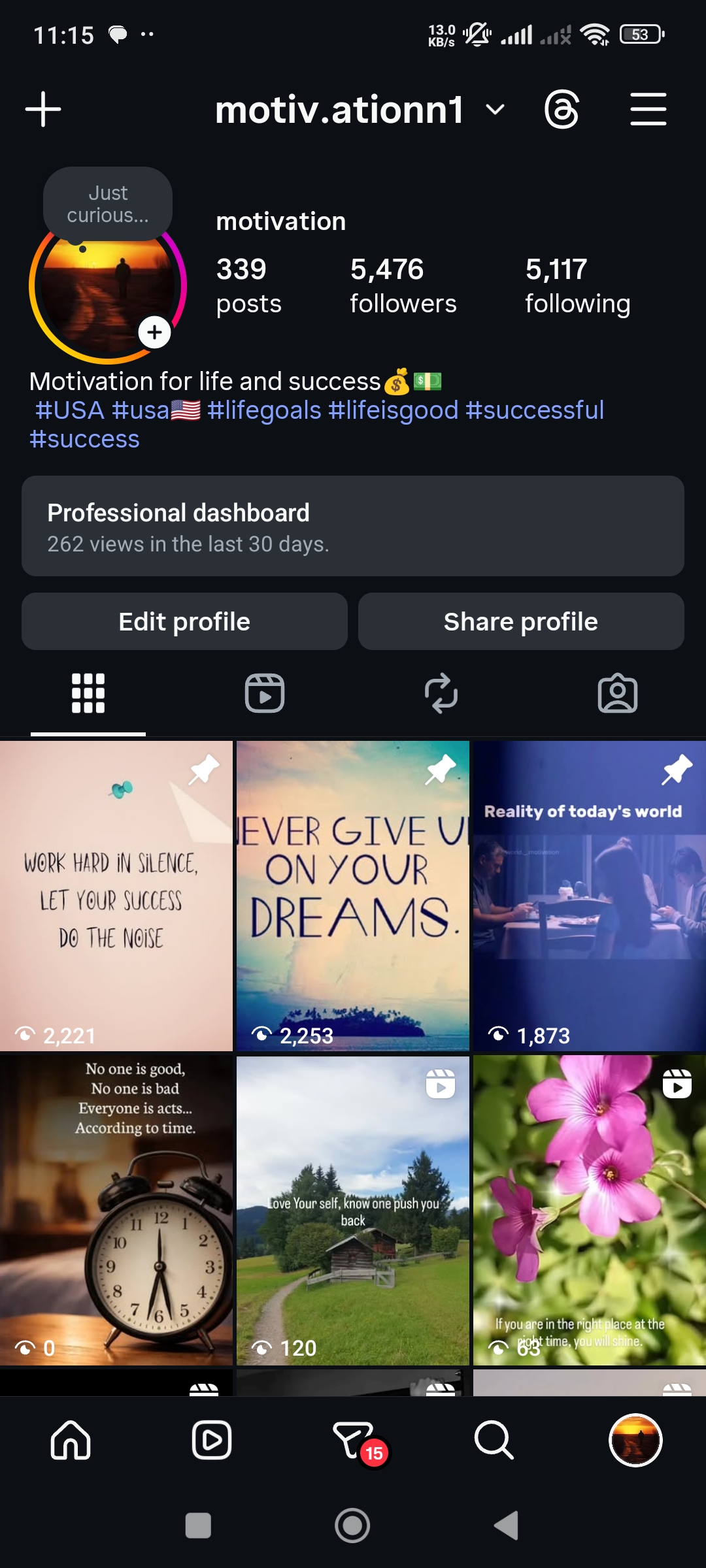Image resolution: width=706 pixels, height=1568 pixels.
Task: Open the Professional dashboard card
Action: pyautogui.click(x=353, y=526)
